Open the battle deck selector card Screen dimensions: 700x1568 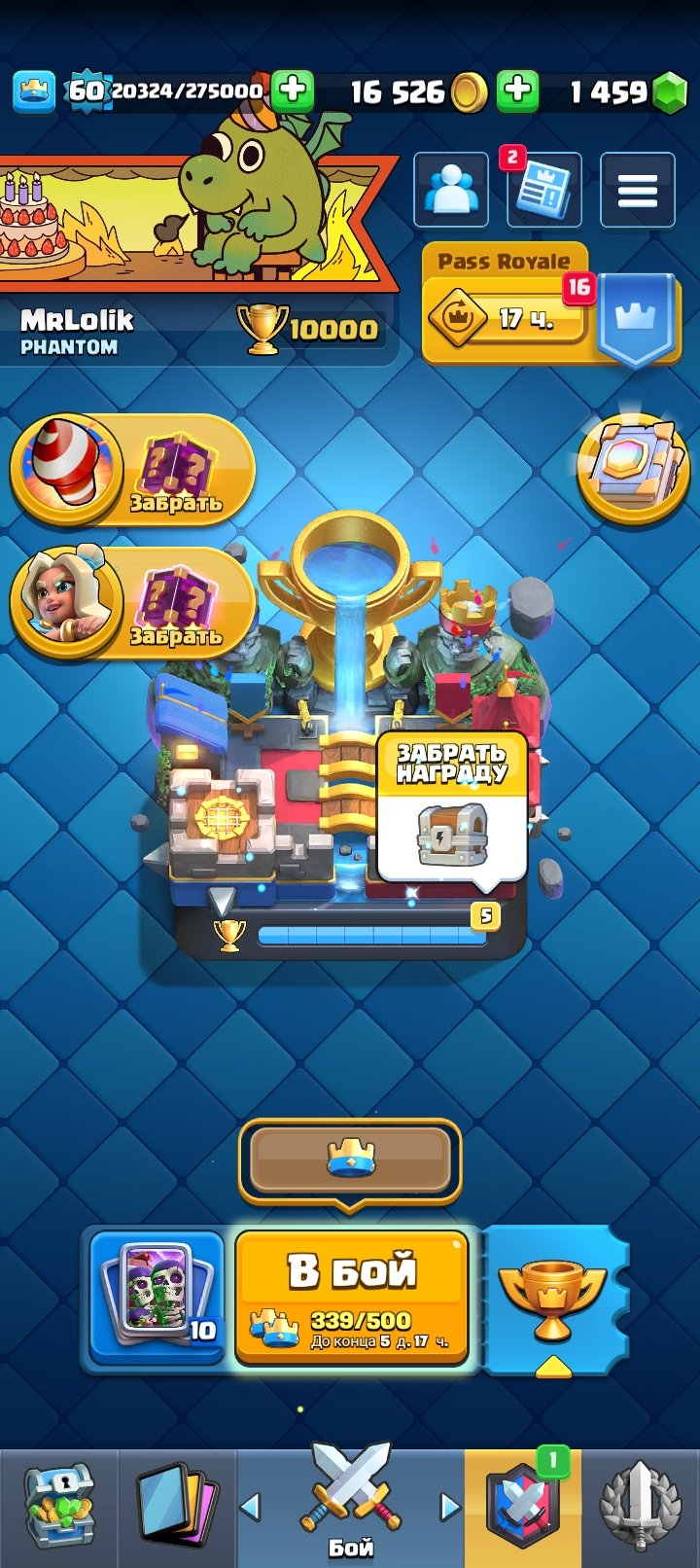[157, 1298]
